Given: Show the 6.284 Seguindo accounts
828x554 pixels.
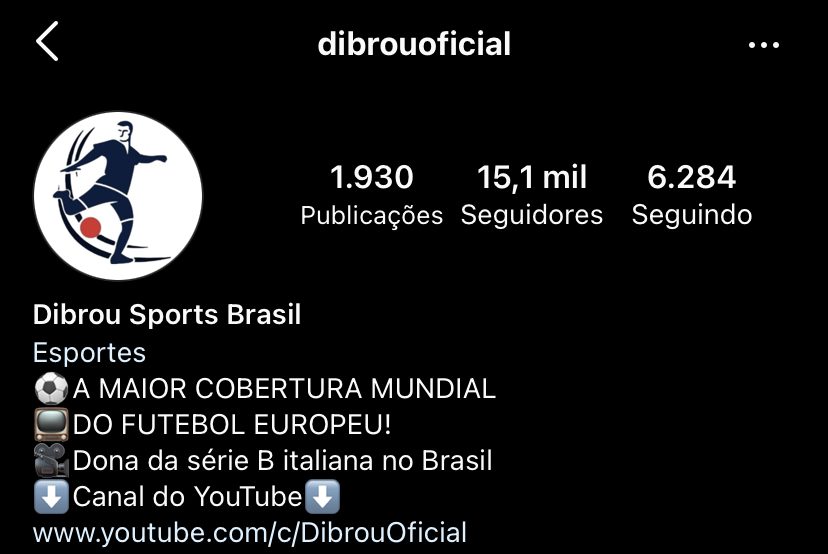Looking at the screenshot, I should [691, 195].
